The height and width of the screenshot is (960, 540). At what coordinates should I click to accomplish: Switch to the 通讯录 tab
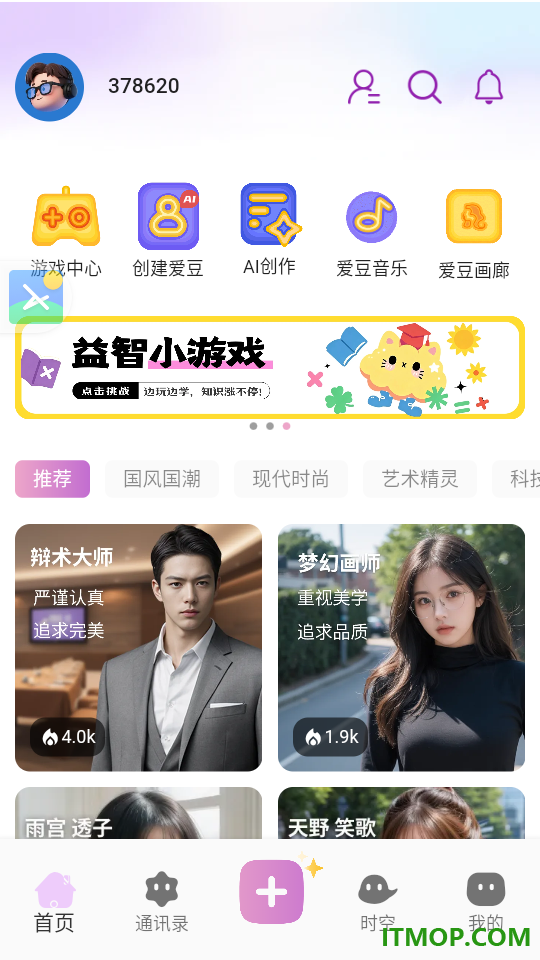point(162,902)
